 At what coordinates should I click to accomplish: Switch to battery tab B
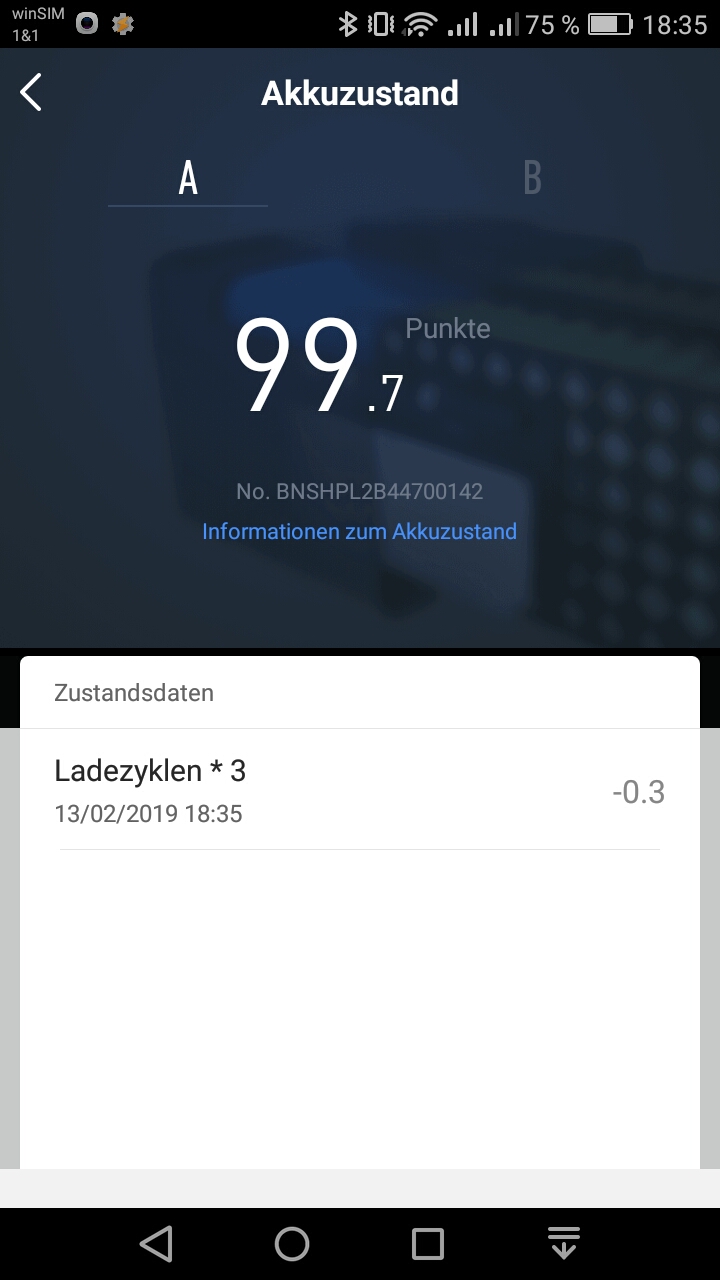coord(532,178)
